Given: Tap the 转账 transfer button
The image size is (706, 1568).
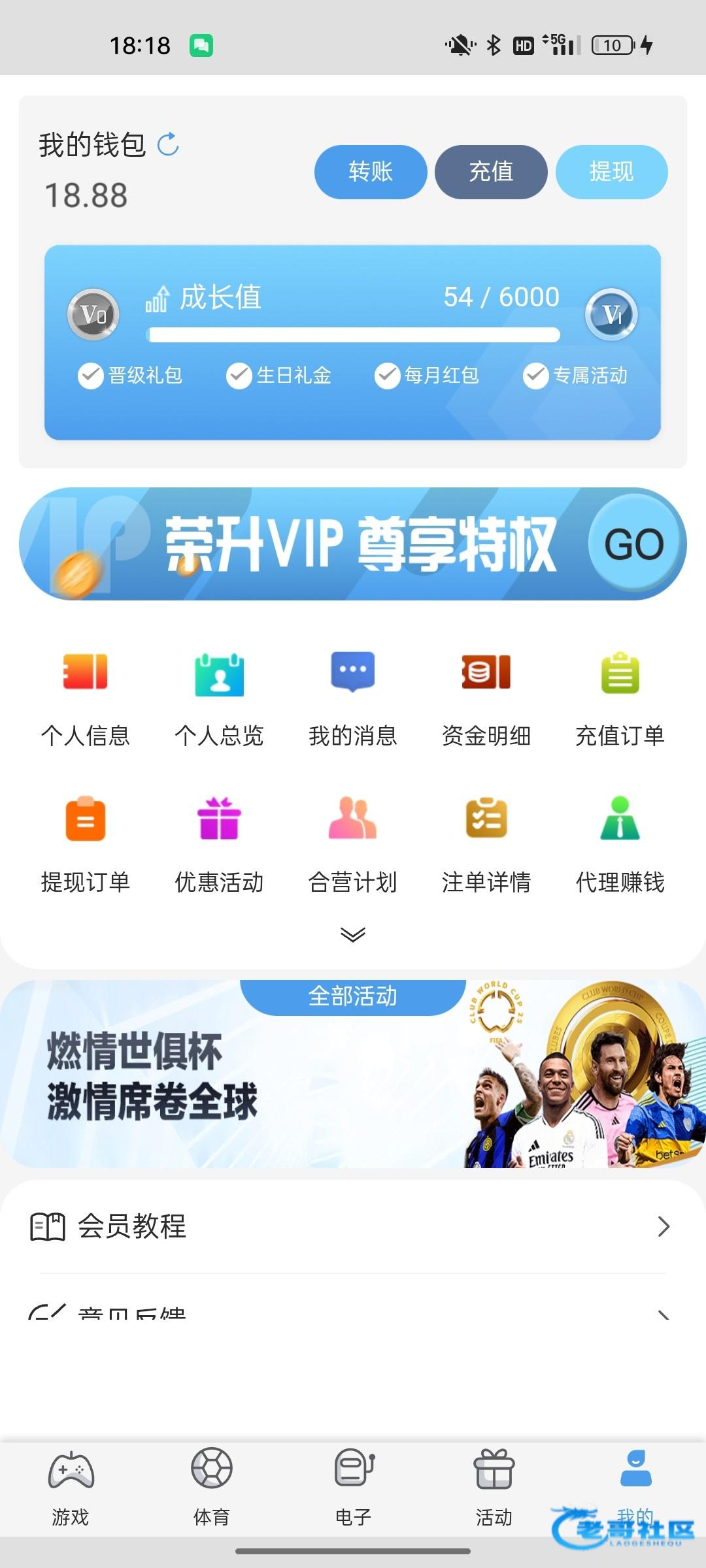Looking at the screenshot, I should [x=371, y=172].
